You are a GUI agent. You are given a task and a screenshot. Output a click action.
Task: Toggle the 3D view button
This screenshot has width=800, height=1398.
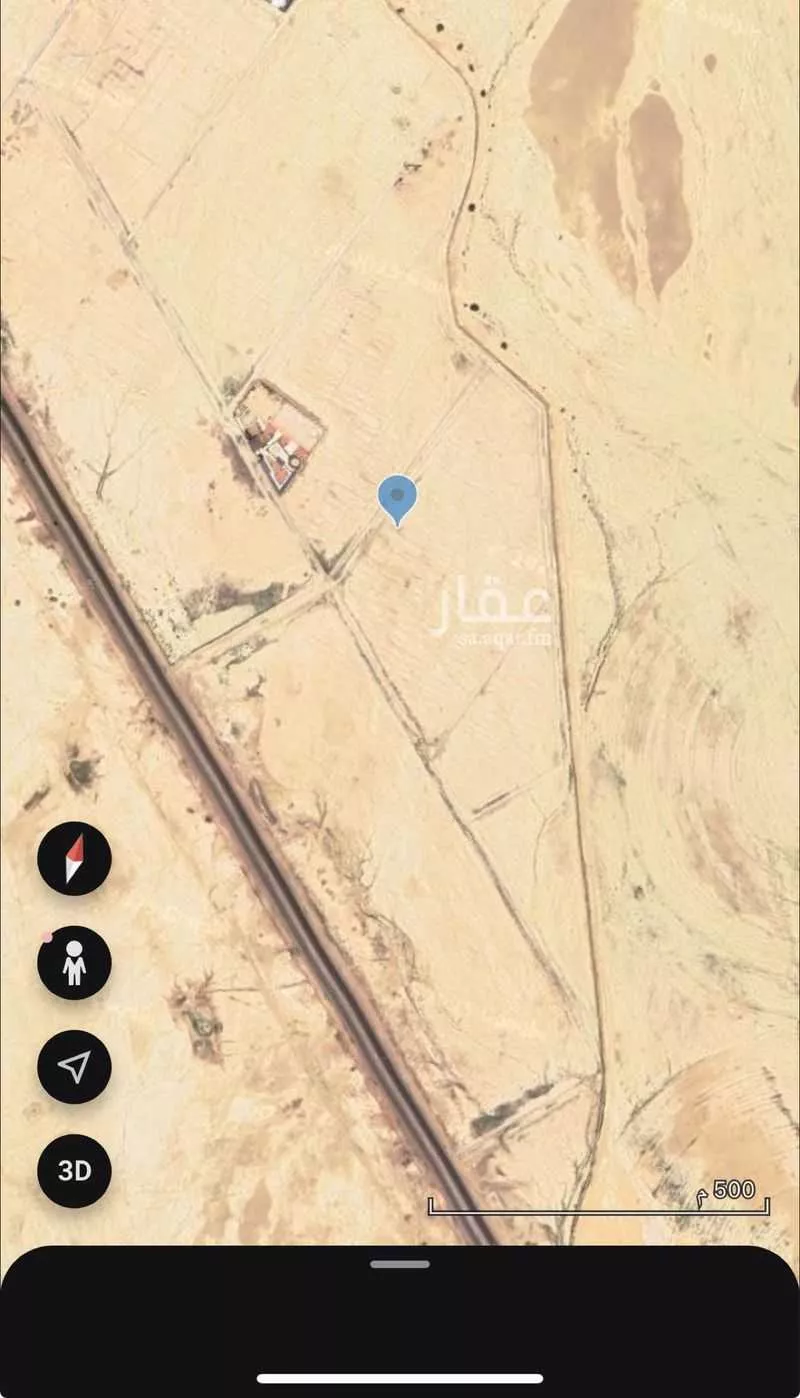[x=74, y=1171]
